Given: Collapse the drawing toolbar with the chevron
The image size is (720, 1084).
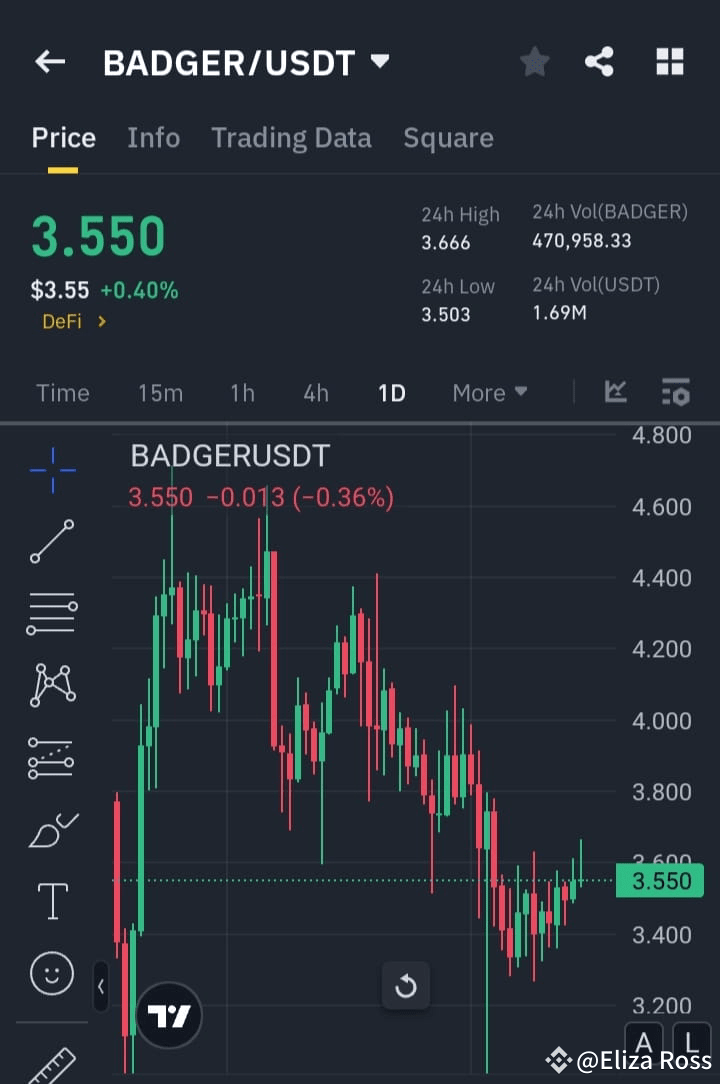Looking at the screenshot, I should click(101, 986).
